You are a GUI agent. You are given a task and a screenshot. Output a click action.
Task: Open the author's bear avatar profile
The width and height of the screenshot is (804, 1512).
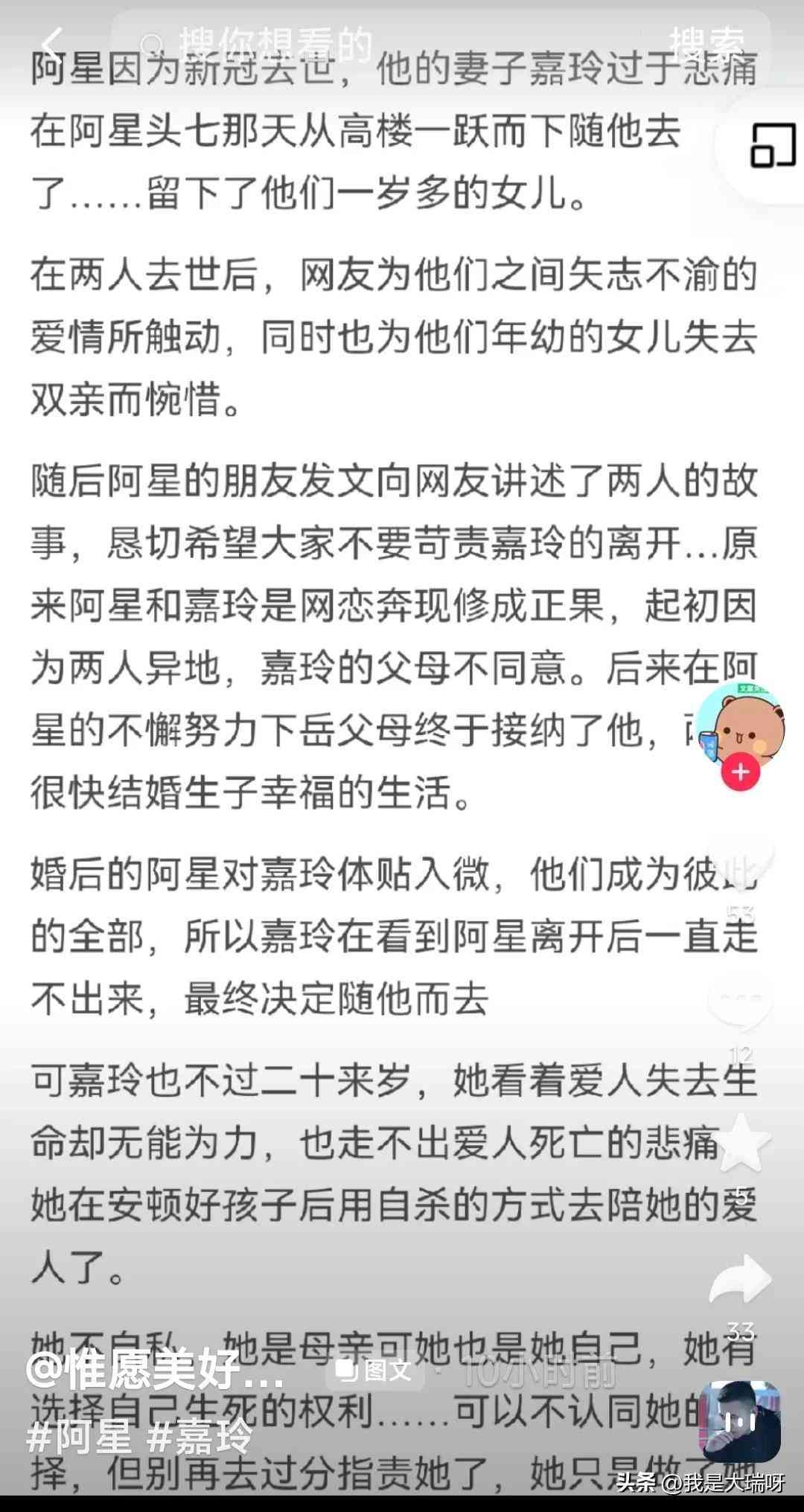pyautogui.click(x=741, y=725)
